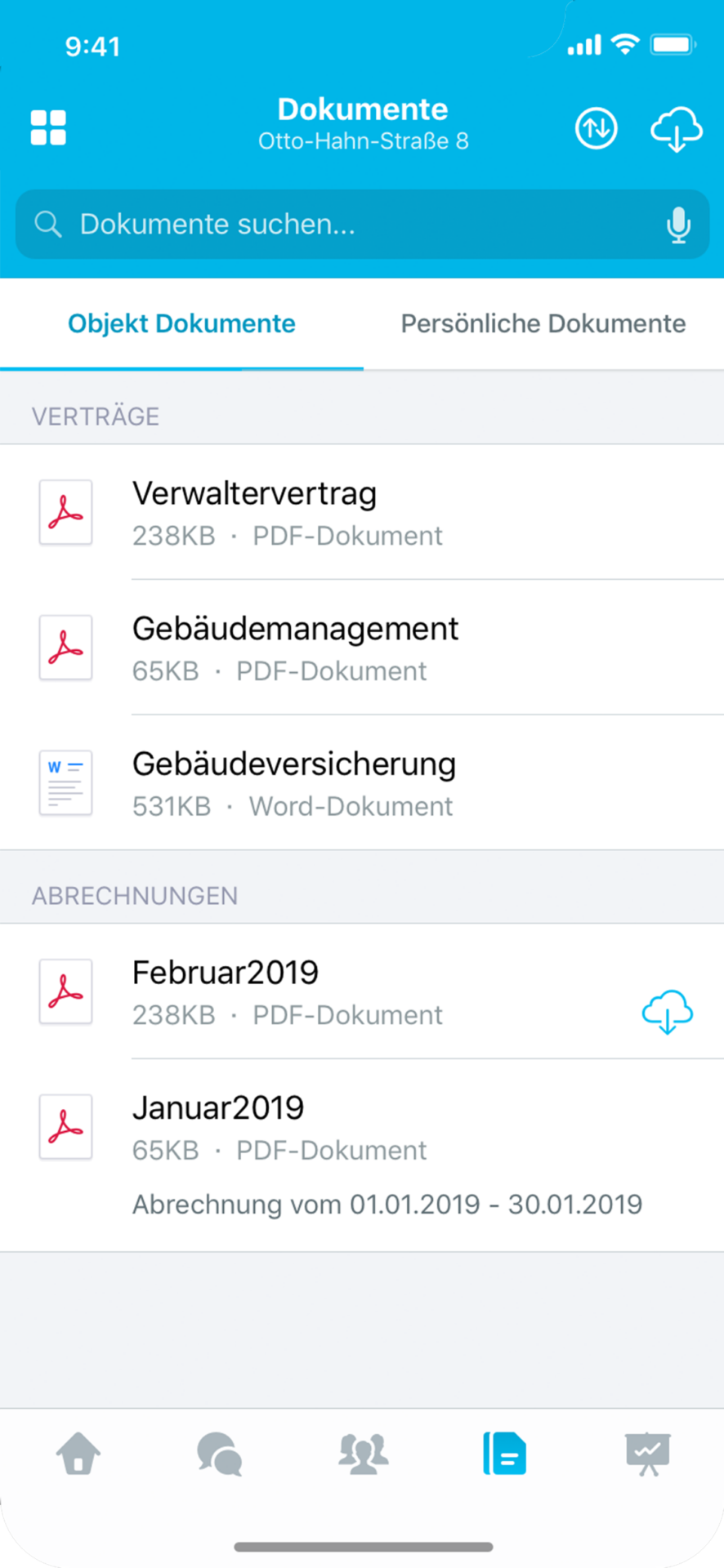Open the Januar2019 statement

pyautogui.click(x=362, y=1156)
